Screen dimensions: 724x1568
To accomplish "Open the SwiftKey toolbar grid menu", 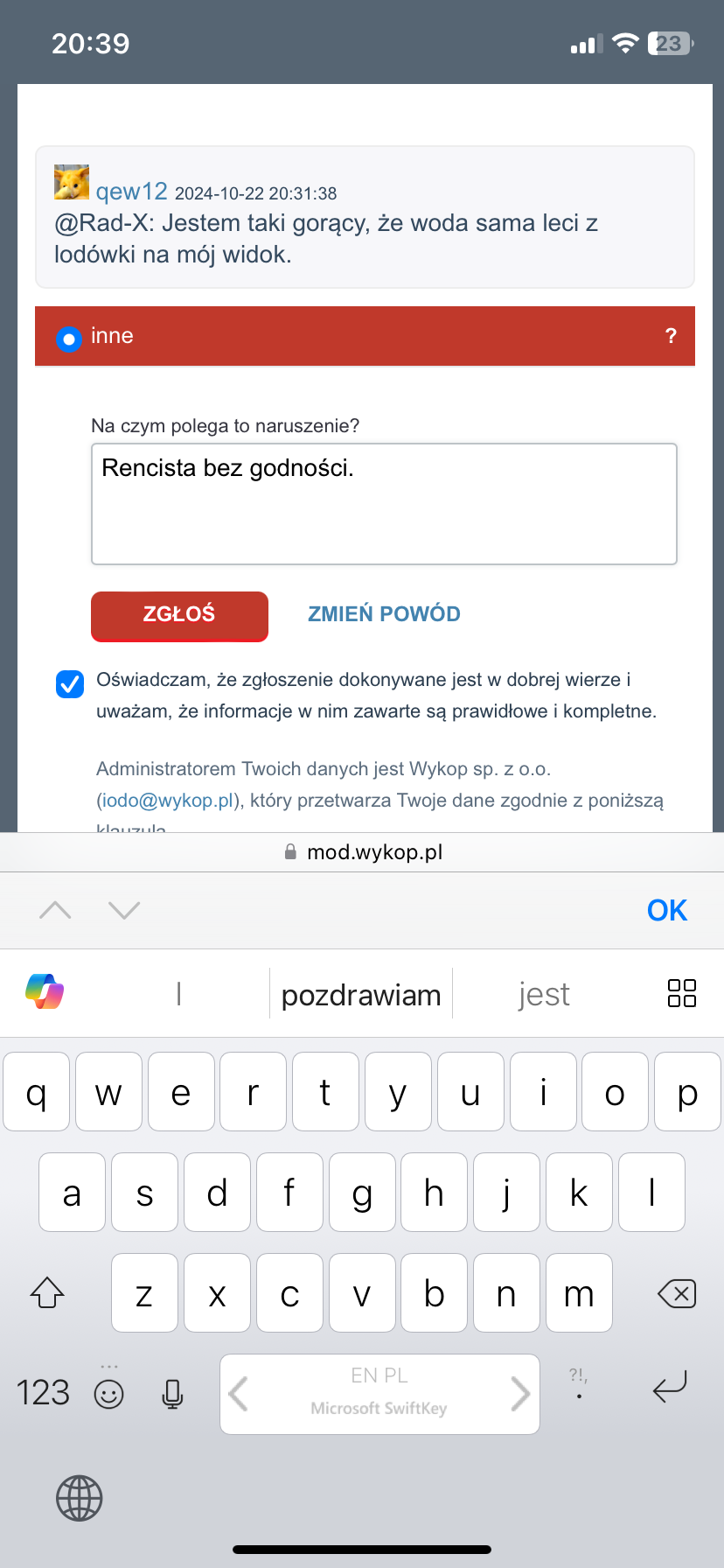I will [681, 993].
